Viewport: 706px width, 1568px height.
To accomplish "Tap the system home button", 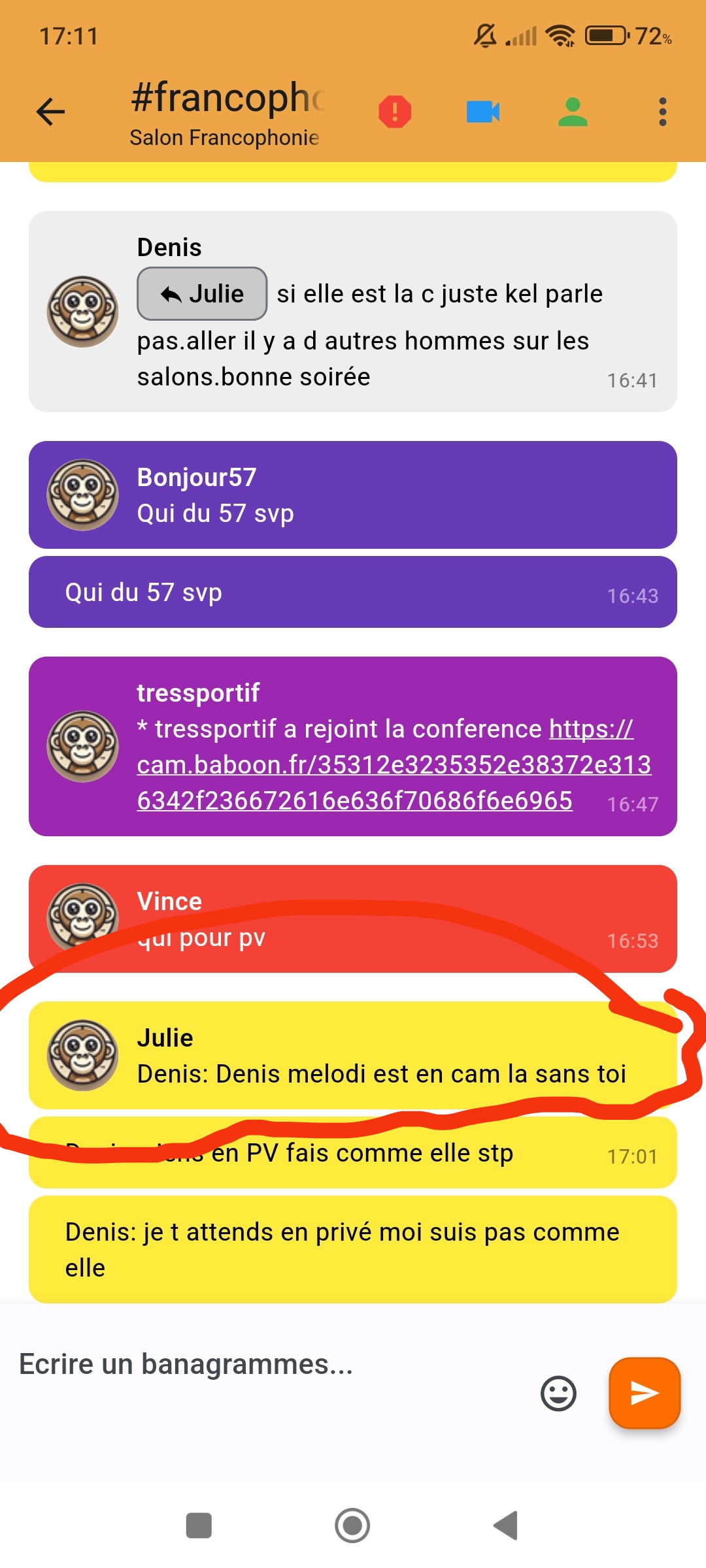I will [x=352, y=1526].
